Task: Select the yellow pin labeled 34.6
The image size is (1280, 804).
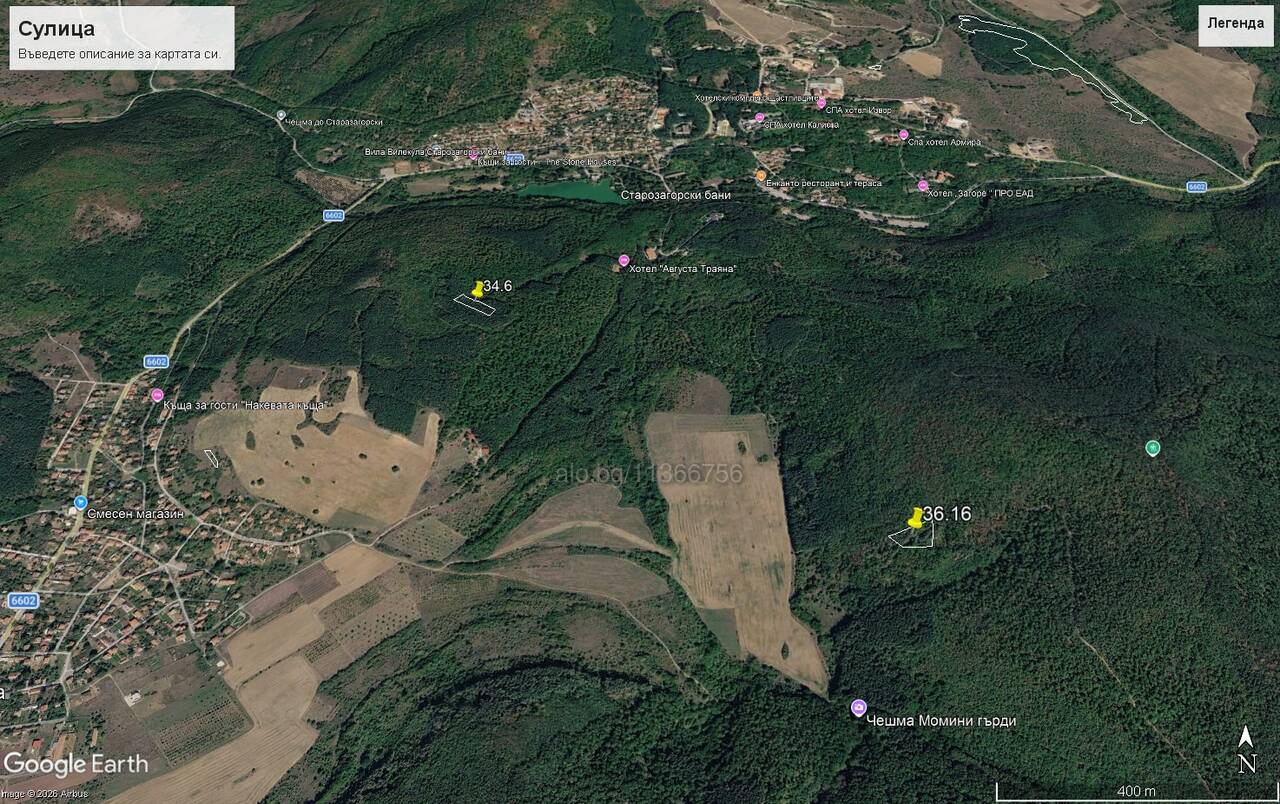Action: pos(478,289)
